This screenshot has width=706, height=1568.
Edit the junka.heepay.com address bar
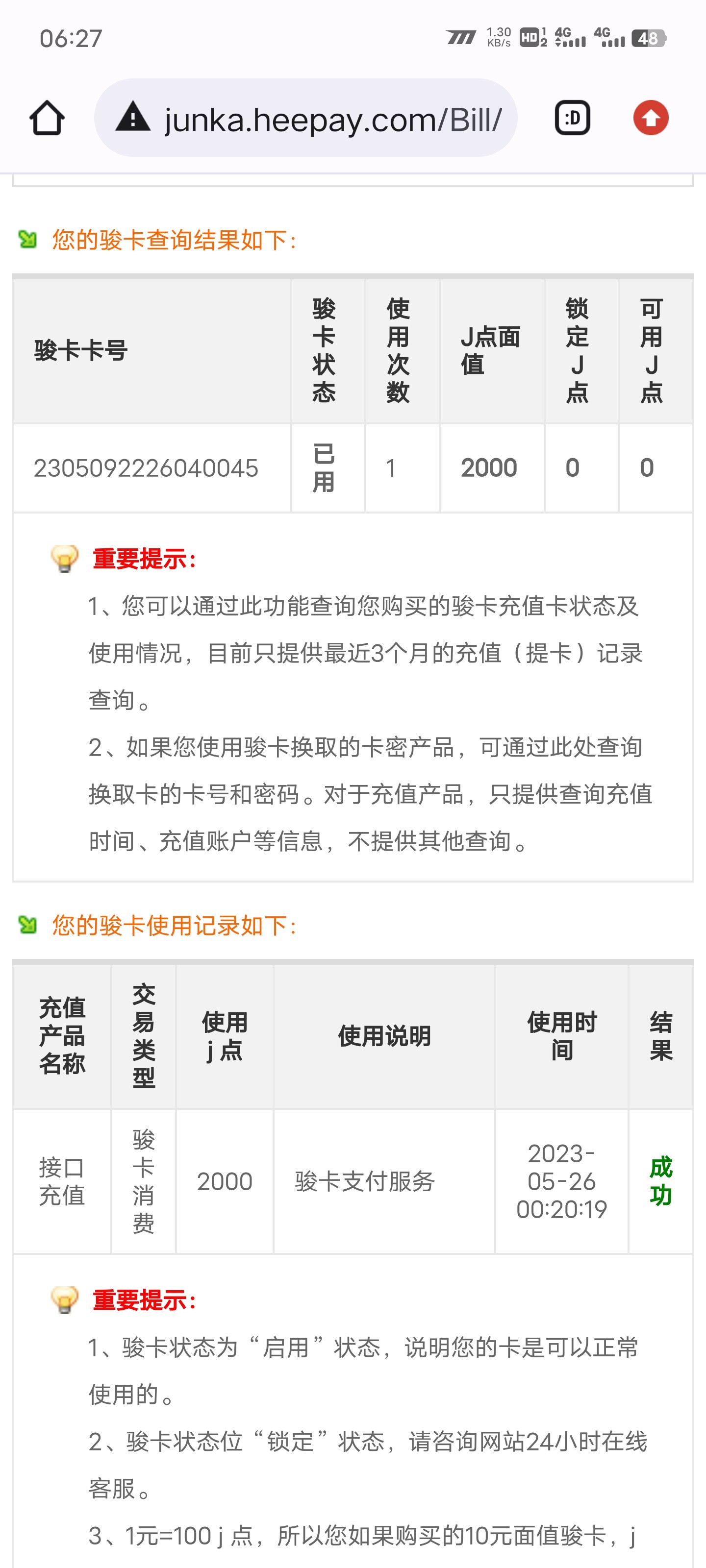pos(332,118)
